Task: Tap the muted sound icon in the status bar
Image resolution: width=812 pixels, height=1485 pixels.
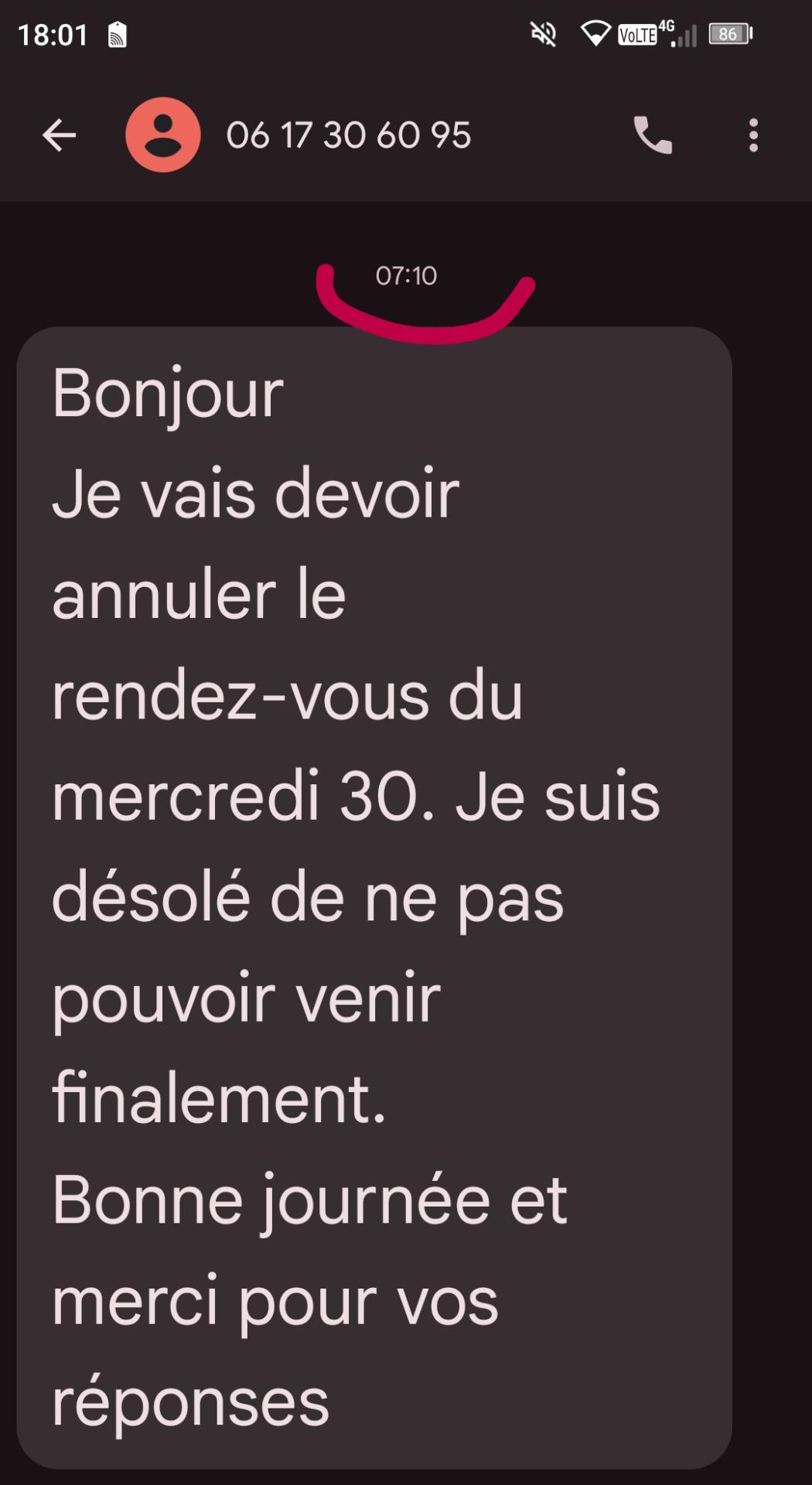Action: (x=544, y=32)
